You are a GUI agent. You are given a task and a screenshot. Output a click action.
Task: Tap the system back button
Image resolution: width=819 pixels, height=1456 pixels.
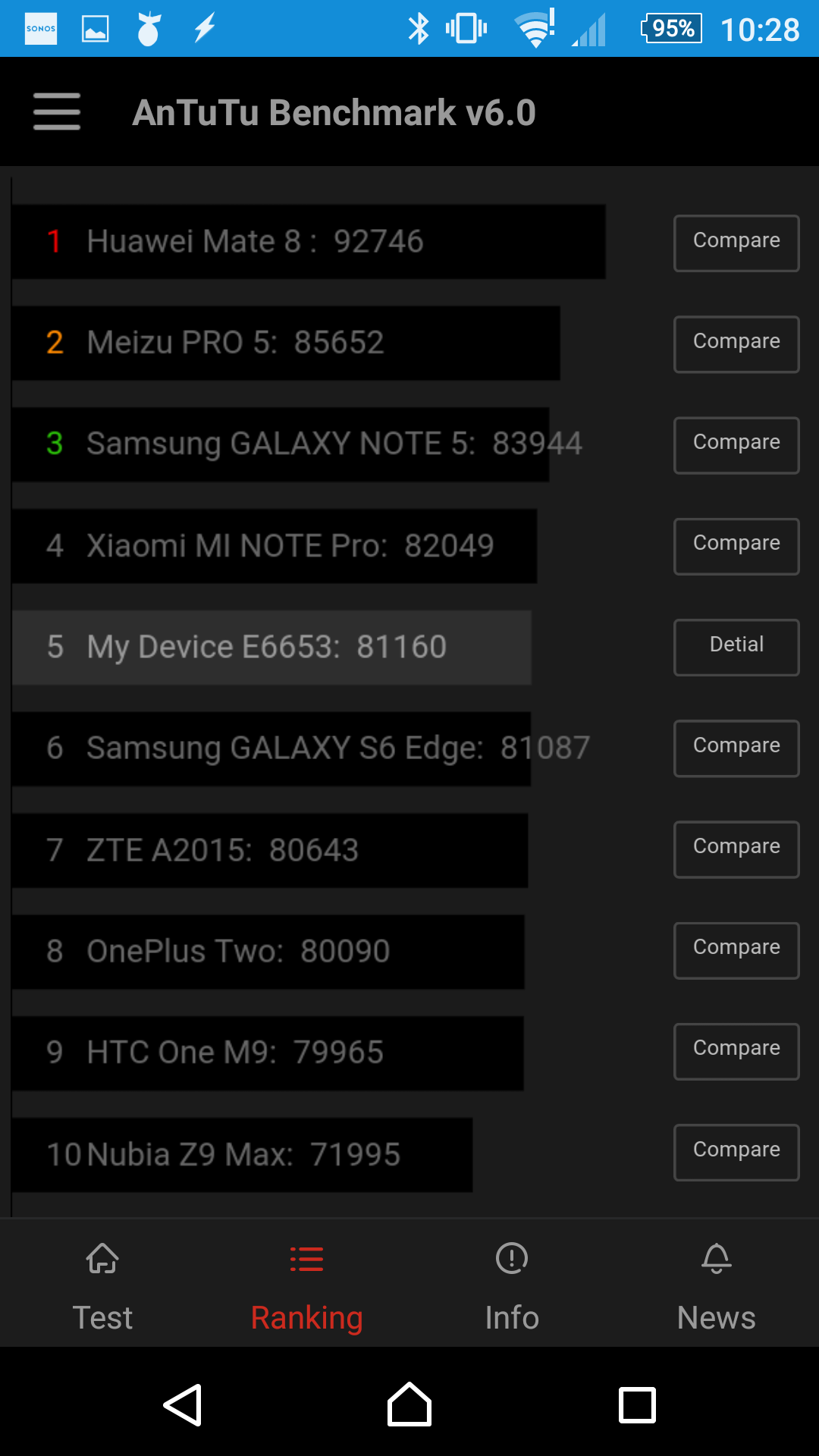(183, 1404)
